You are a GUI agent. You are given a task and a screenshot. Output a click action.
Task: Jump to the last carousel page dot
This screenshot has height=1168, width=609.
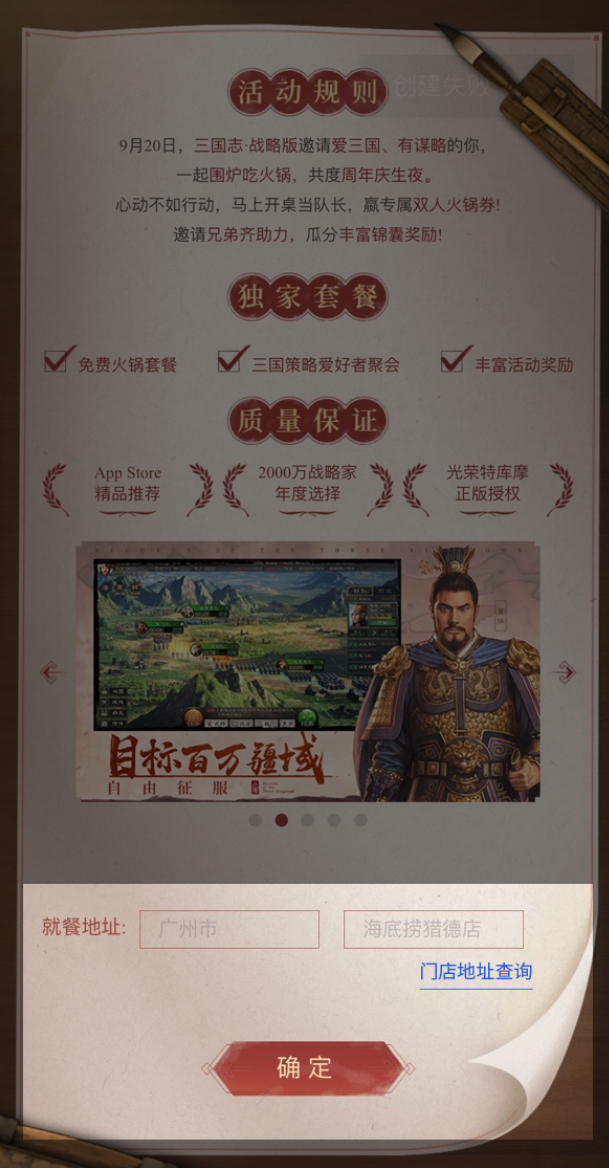[360, 820]
